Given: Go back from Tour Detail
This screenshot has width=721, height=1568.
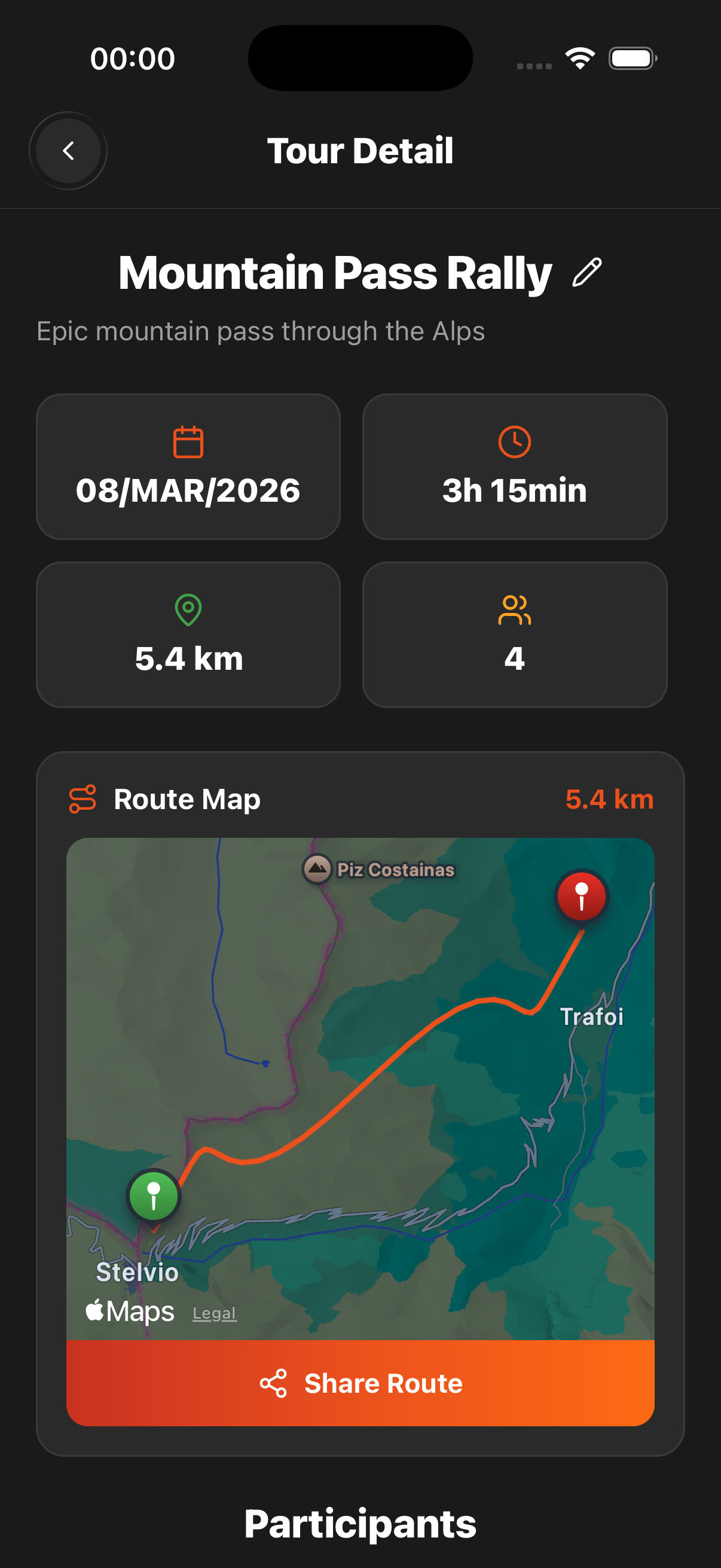Looking at the screenshot, I should (x=68, y=150).
